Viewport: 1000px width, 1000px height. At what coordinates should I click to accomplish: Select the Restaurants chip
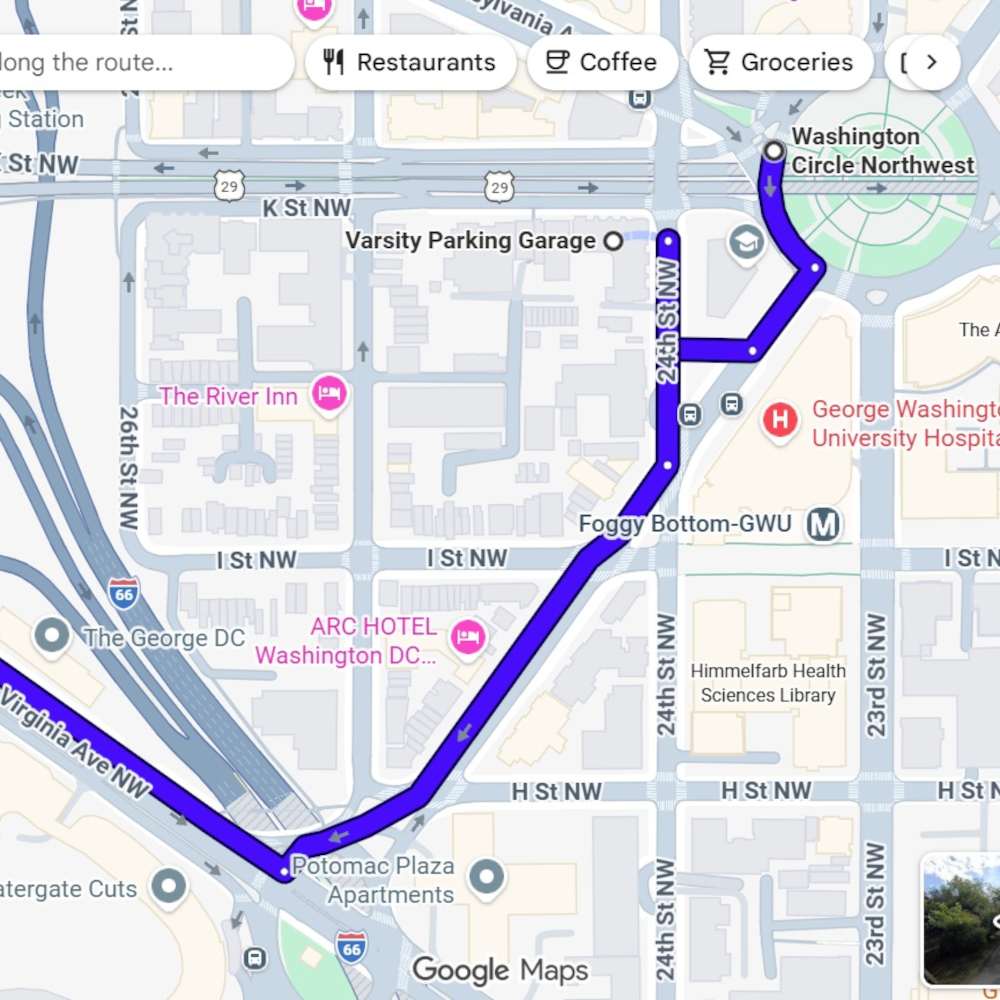pos(410,63)
